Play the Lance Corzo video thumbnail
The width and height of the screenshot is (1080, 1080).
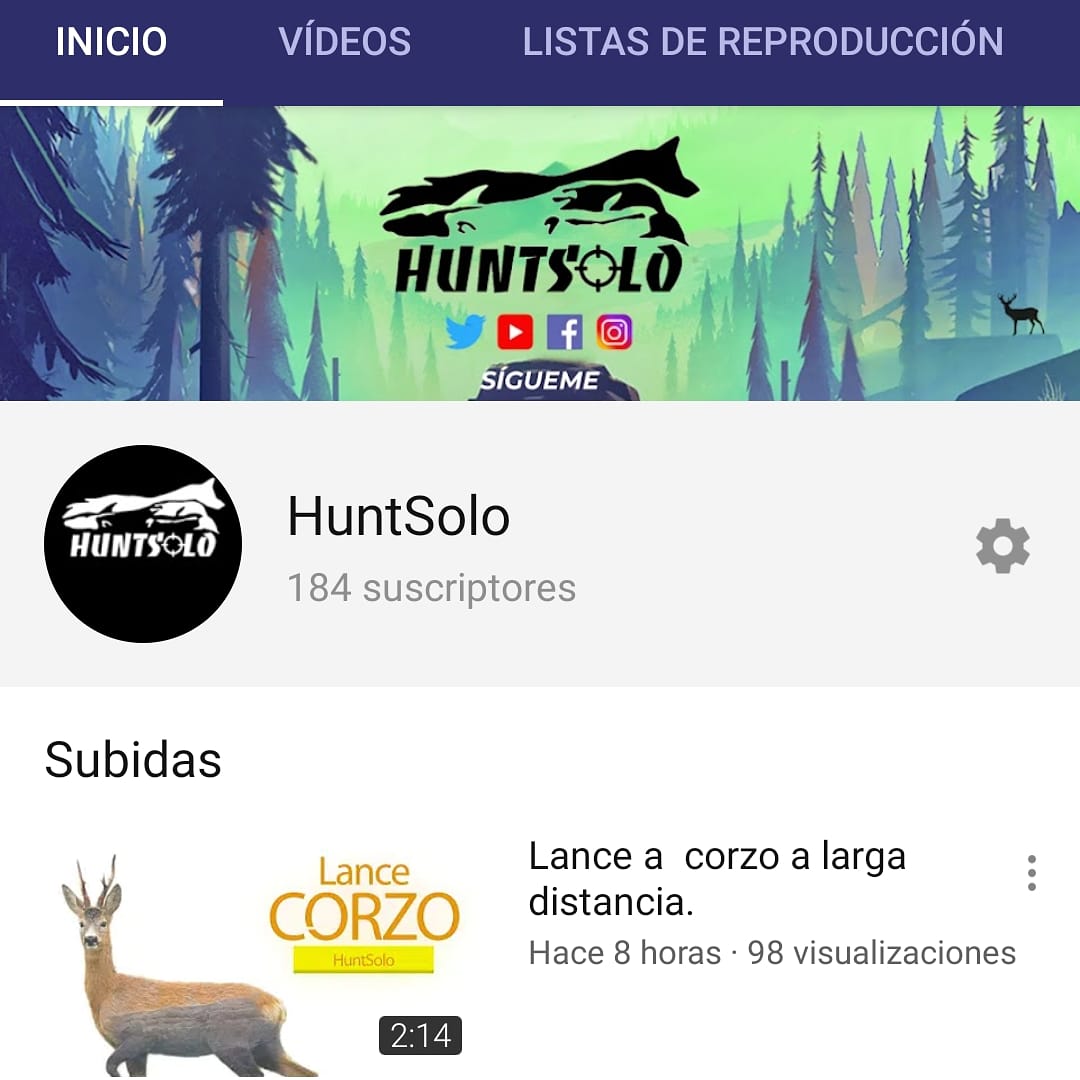coord(257,950)
